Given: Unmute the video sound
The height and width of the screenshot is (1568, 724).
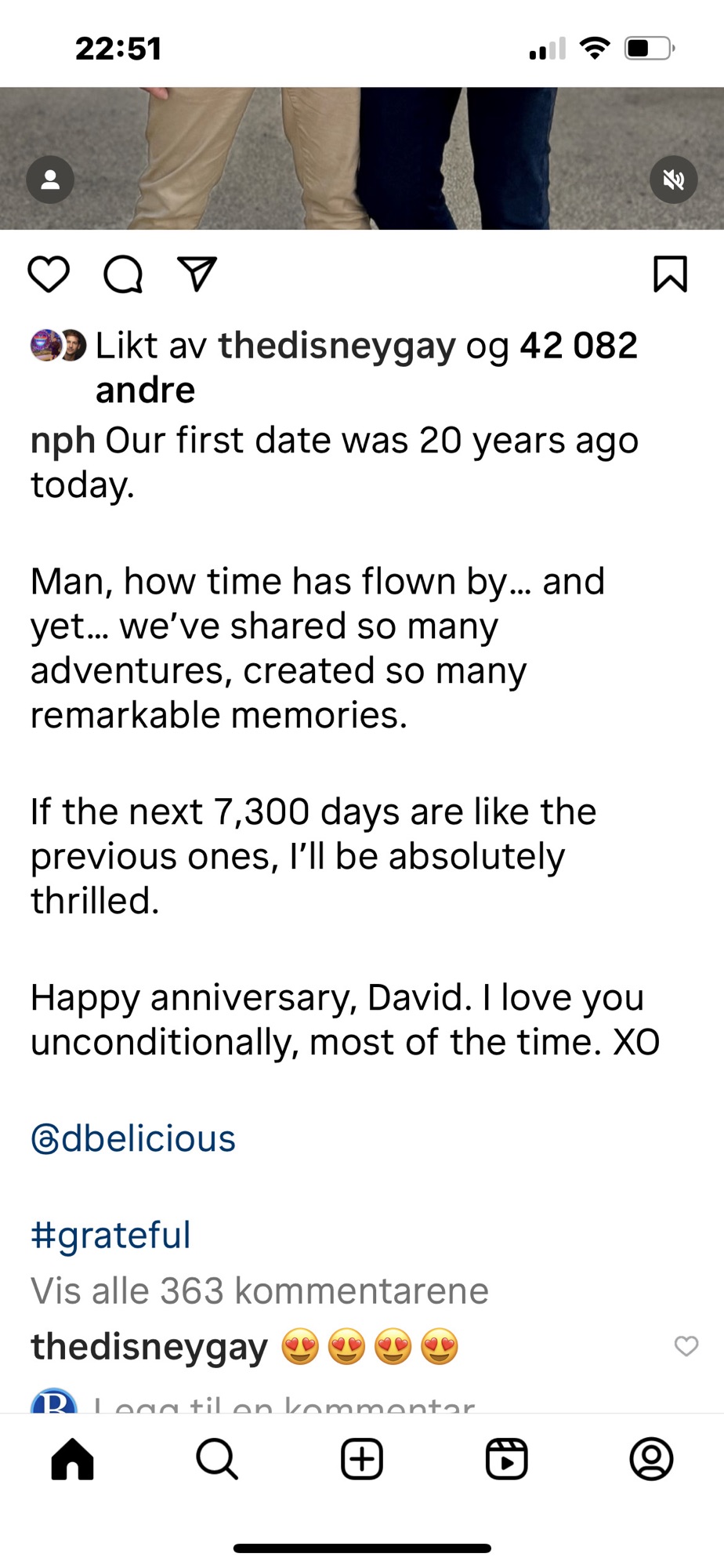Looking at the screenshot, I should [x=674, y=180].
